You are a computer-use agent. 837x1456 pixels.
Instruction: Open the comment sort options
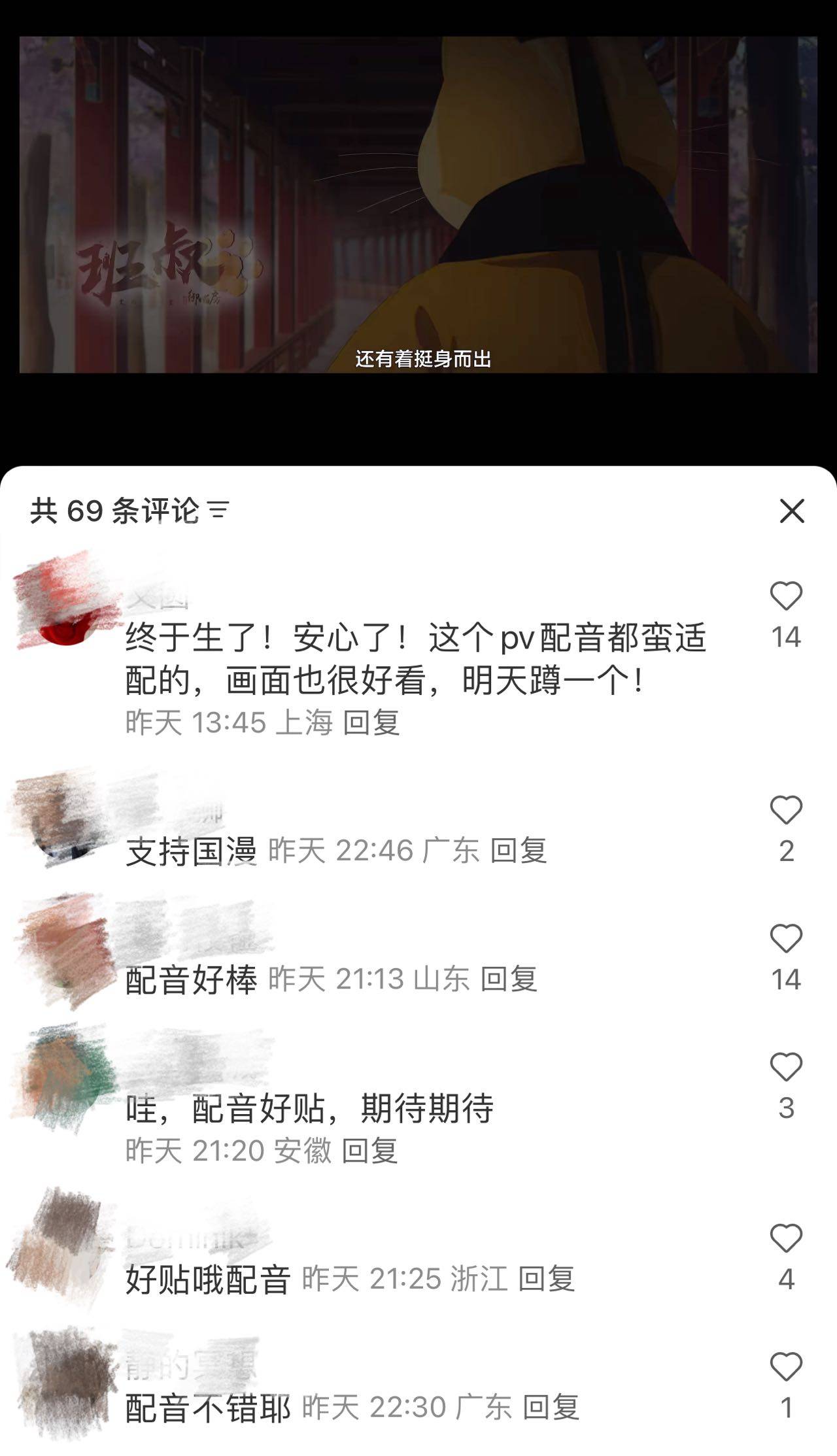coord(219,510)
